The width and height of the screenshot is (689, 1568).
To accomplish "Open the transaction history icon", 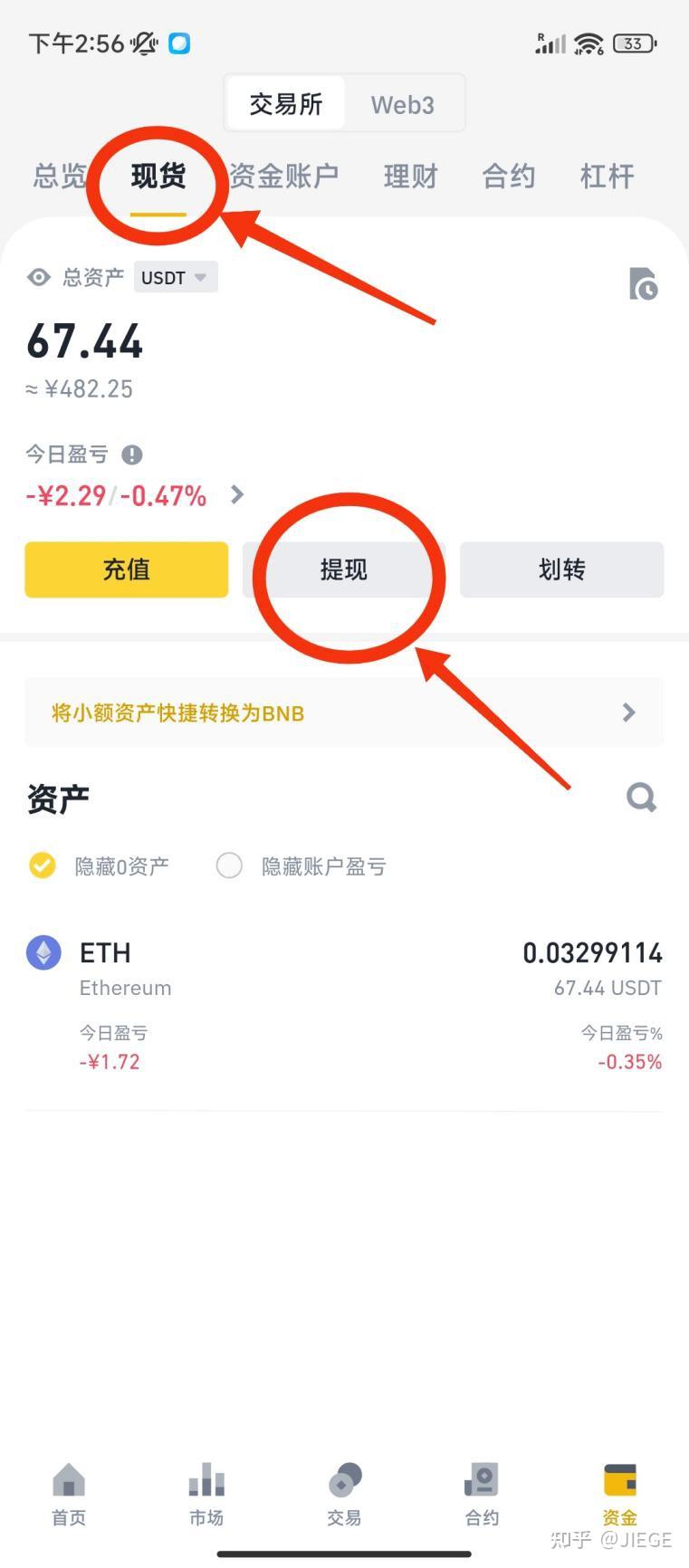I will (x=644, y=284).
